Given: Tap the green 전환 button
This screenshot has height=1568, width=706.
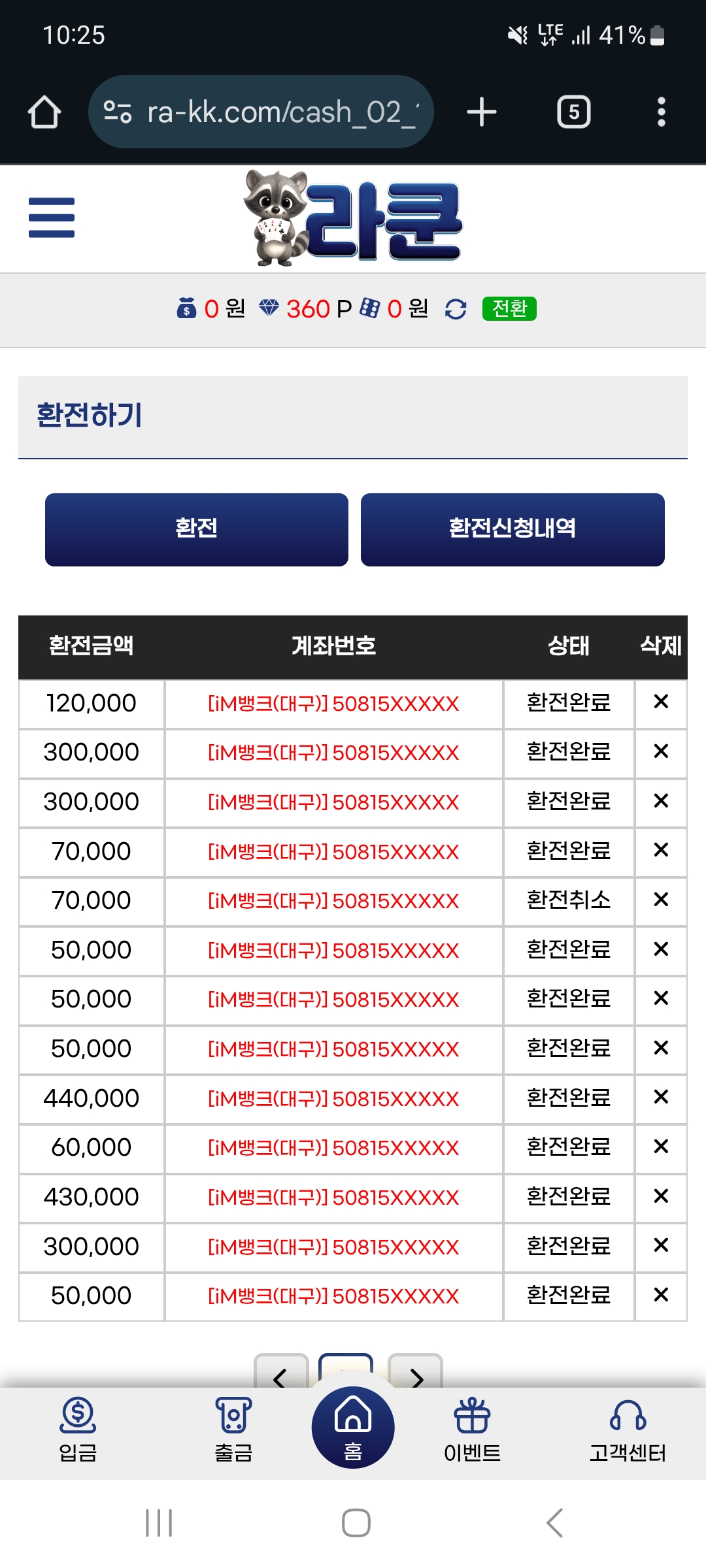Looking at the screenshot, I should (509, 308).
